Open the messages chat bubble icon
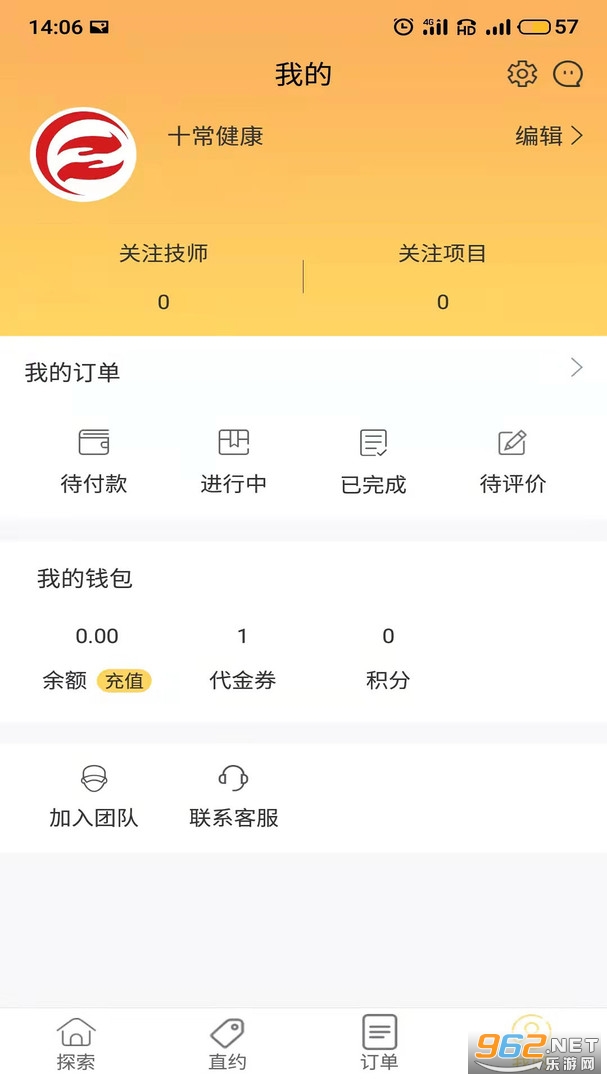The height and width of the screenshot is (1080, 607). (x=568, y=74)
